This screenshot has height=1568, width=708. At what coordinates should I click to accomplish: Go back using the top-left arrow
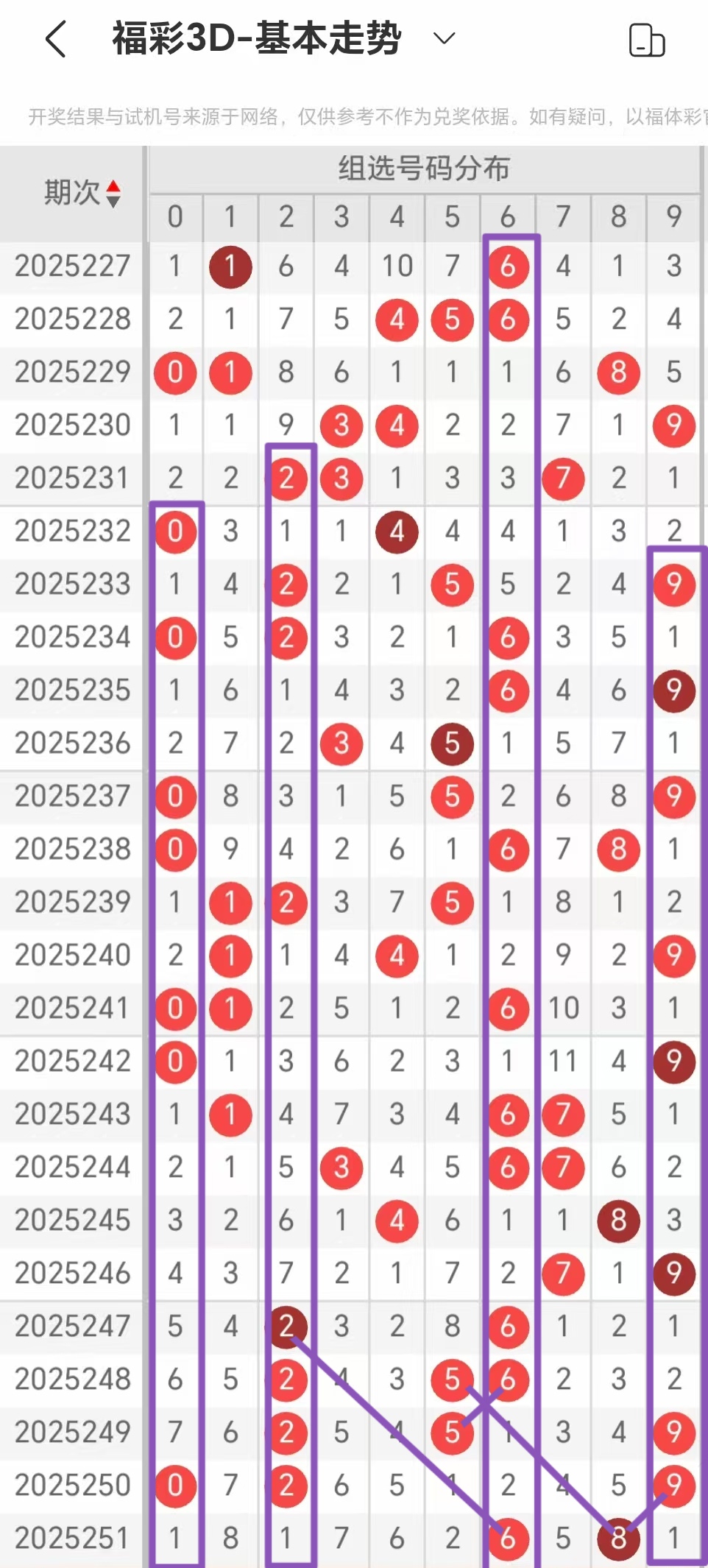(56, 38)
